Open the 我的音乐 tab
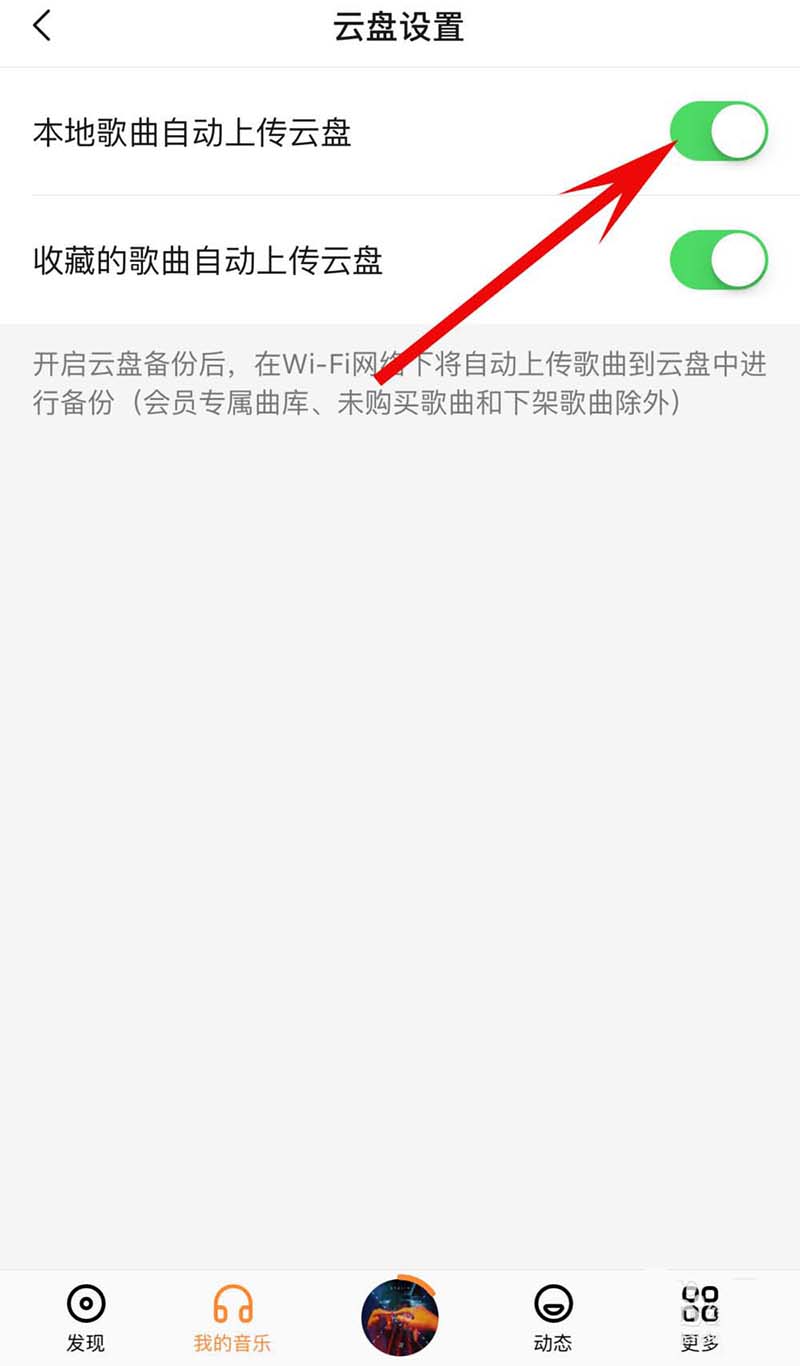Image resolution: width=800 pixels, height=1366 pixels. point(232,1317)
